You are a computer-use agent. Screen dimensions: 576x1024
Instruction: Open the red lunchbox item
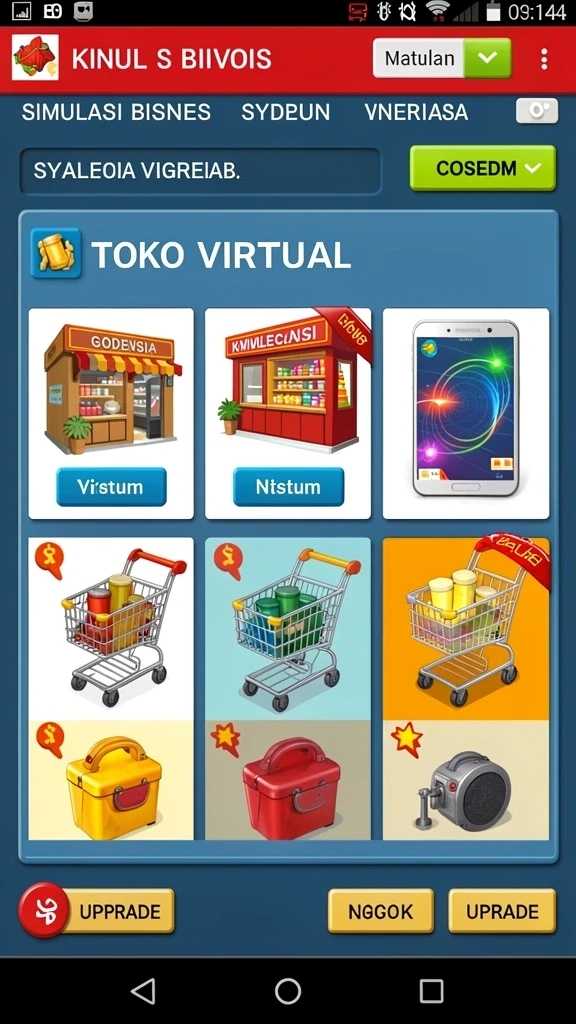tap(288, 780)
